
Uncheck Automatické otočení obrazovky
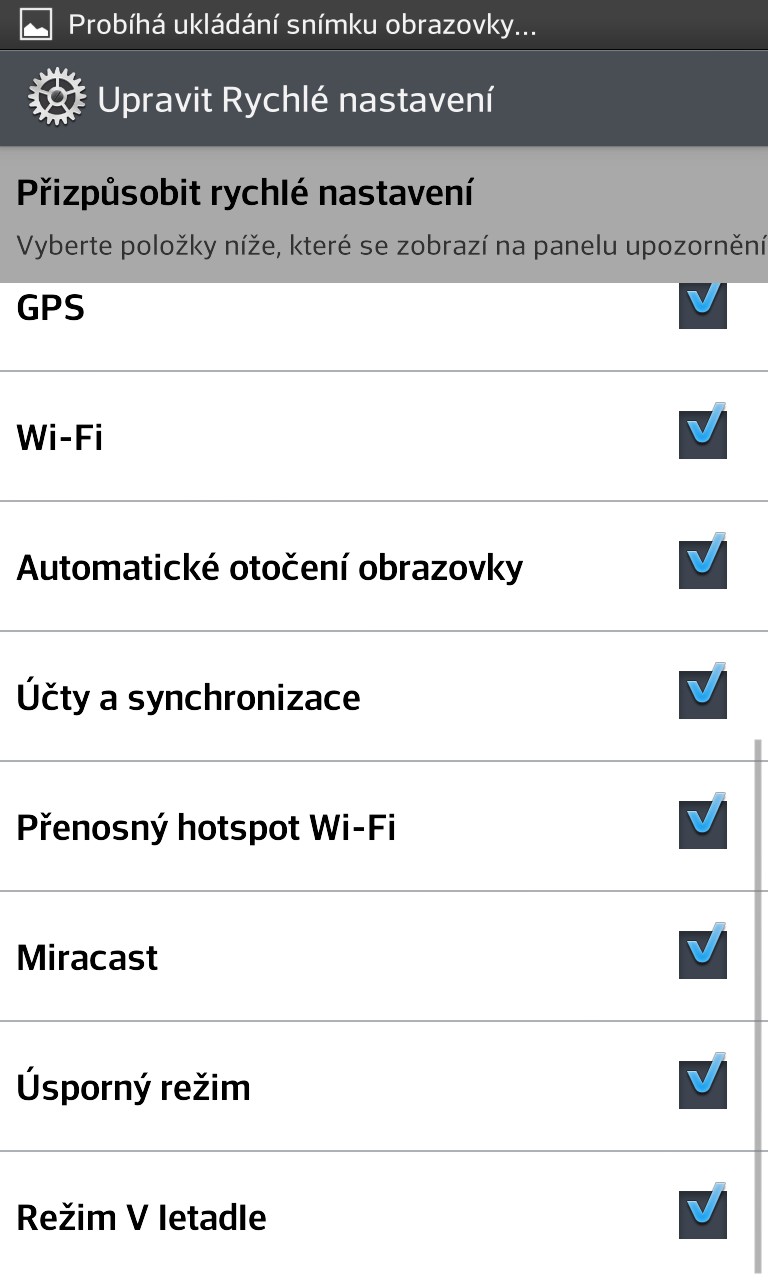coord(703,565)
